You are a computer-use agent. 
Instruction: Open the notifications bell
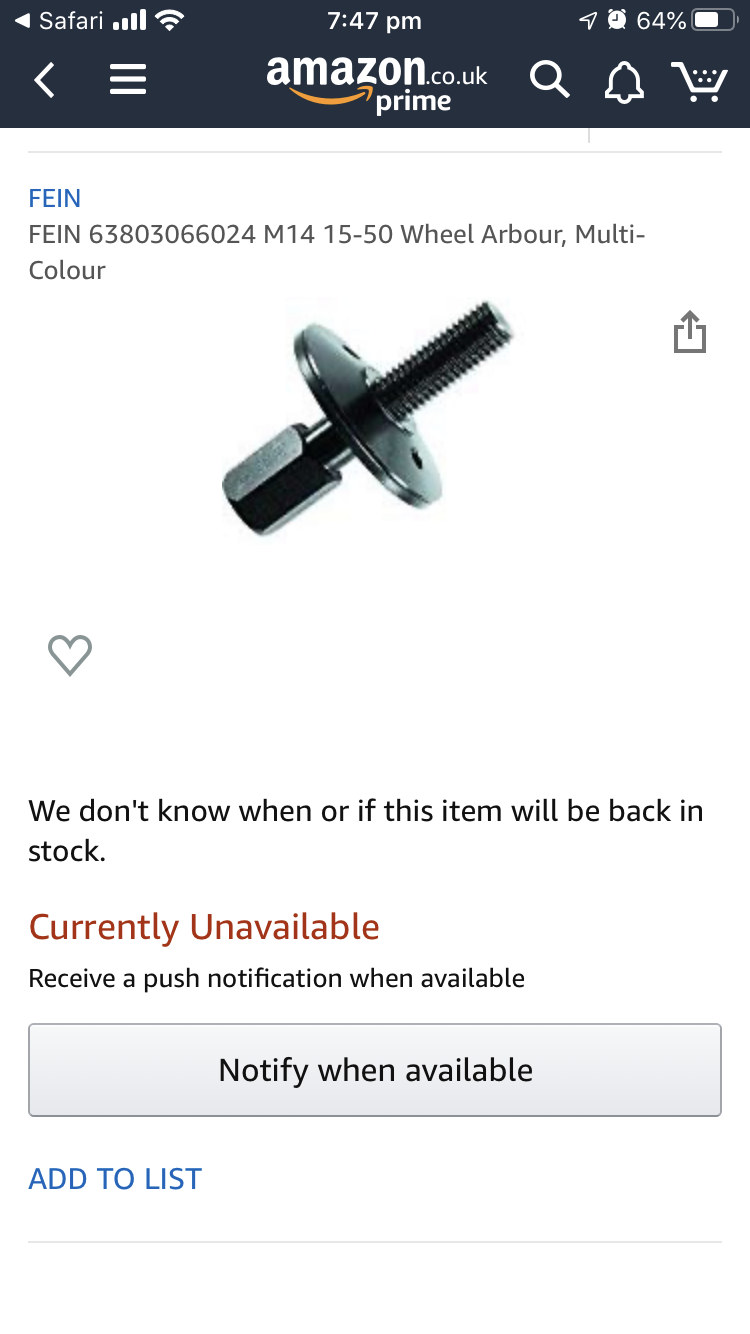click(x=624, y=81)
